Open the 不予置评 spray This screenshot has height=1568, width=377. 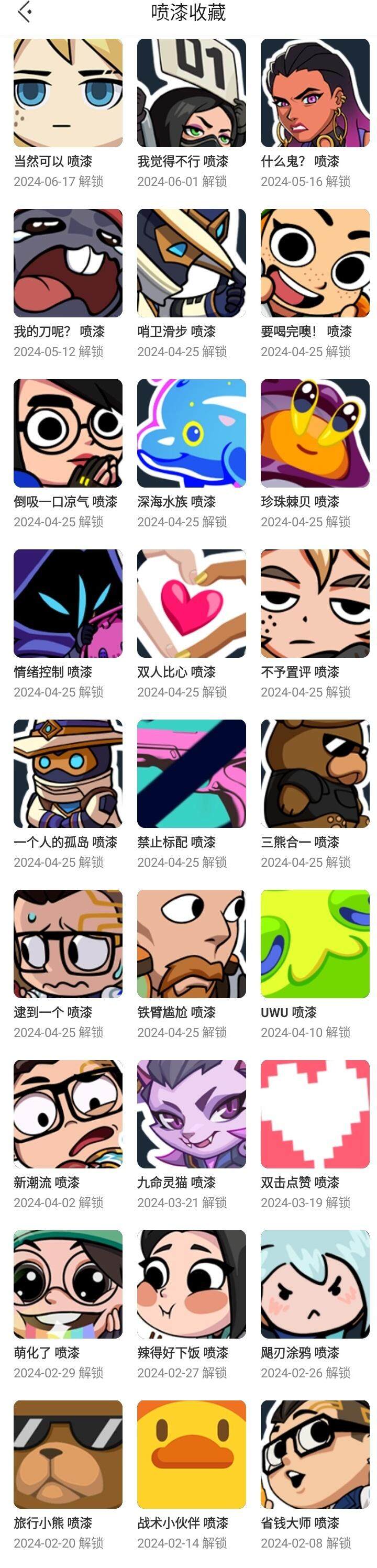point(315,604)
